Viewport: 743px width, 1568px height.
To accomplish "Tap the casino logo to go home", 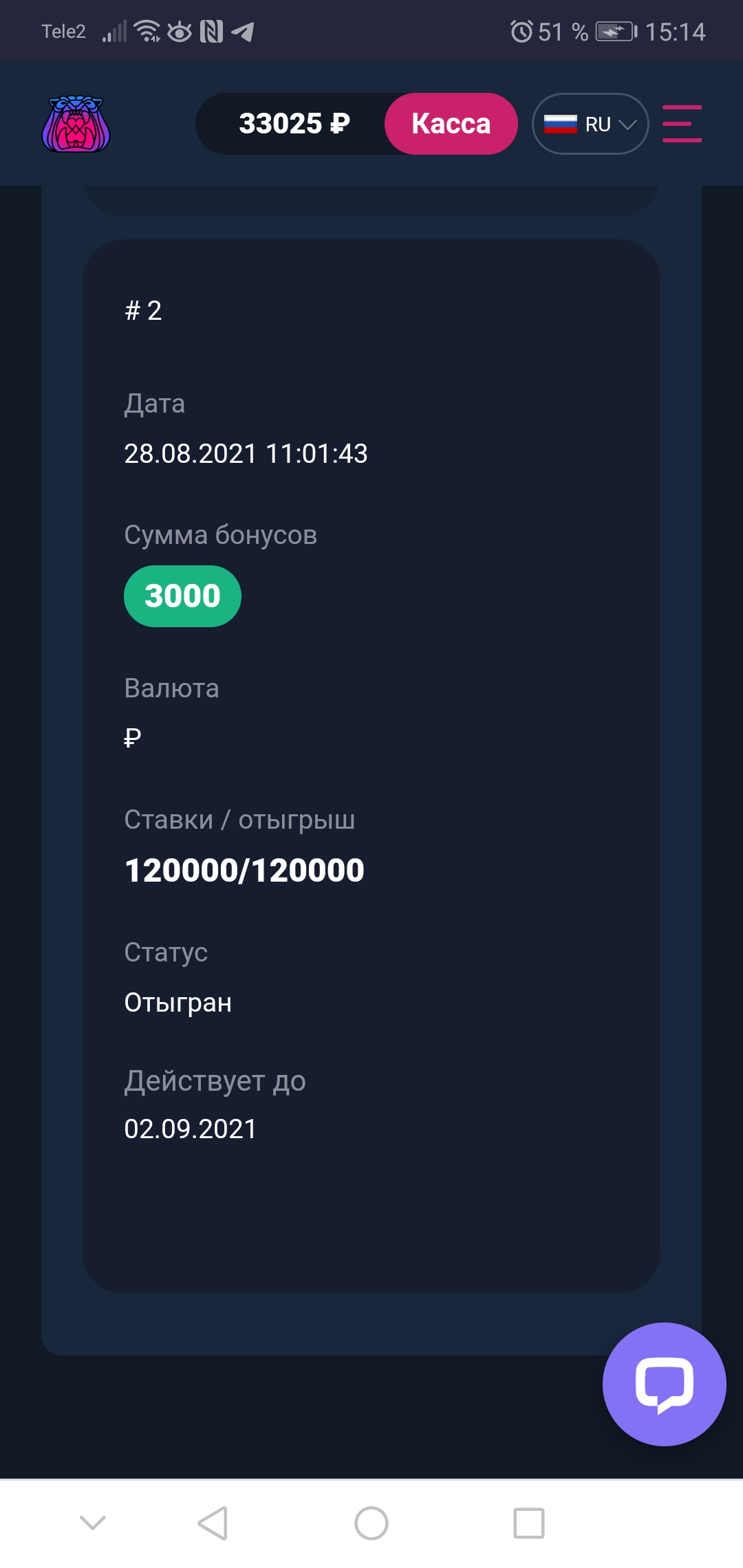I will [x=76, y=124].
